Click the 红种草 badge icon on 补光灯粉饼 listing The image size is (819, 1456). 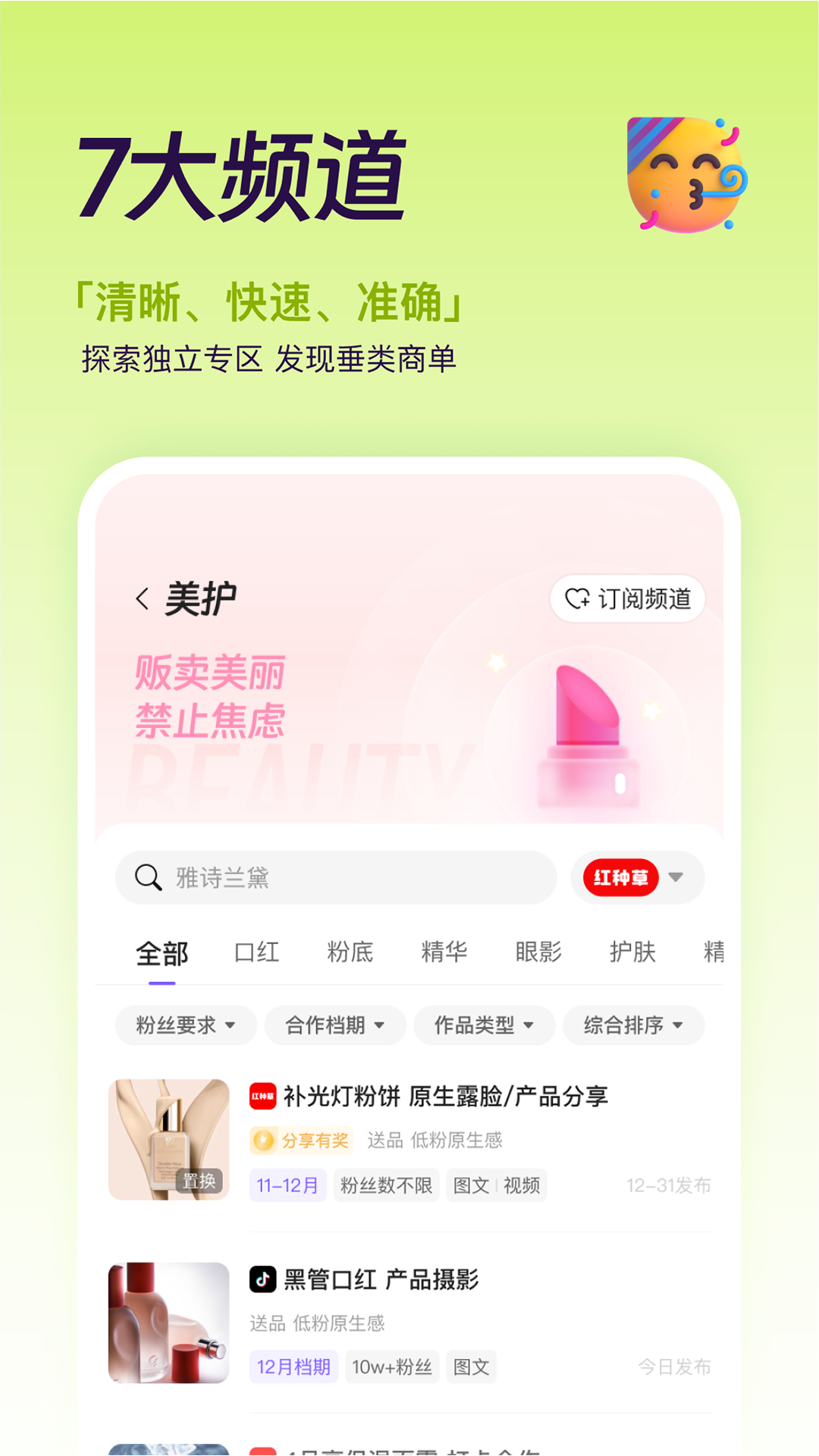pos(262,1097)
